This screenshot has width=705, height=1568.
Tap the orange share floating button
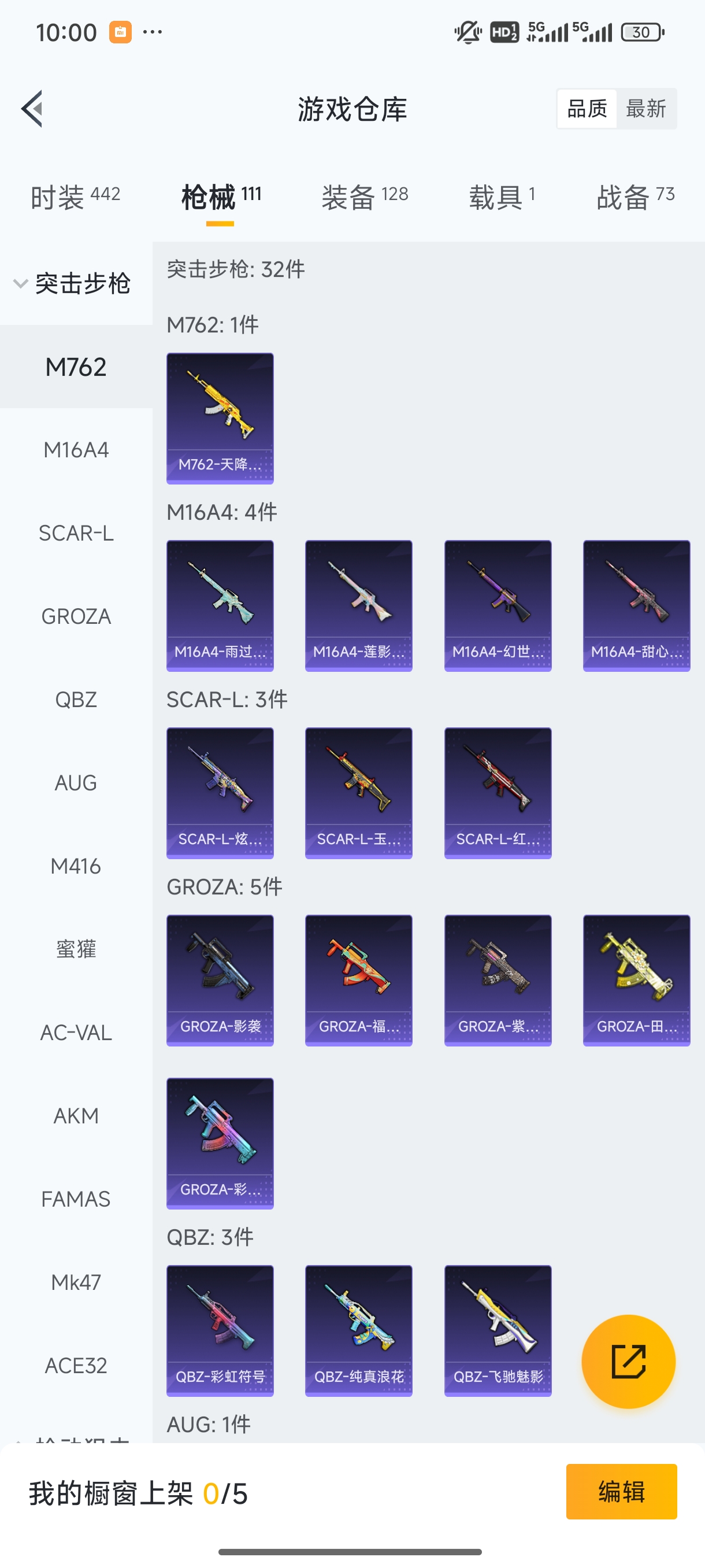628,1362
